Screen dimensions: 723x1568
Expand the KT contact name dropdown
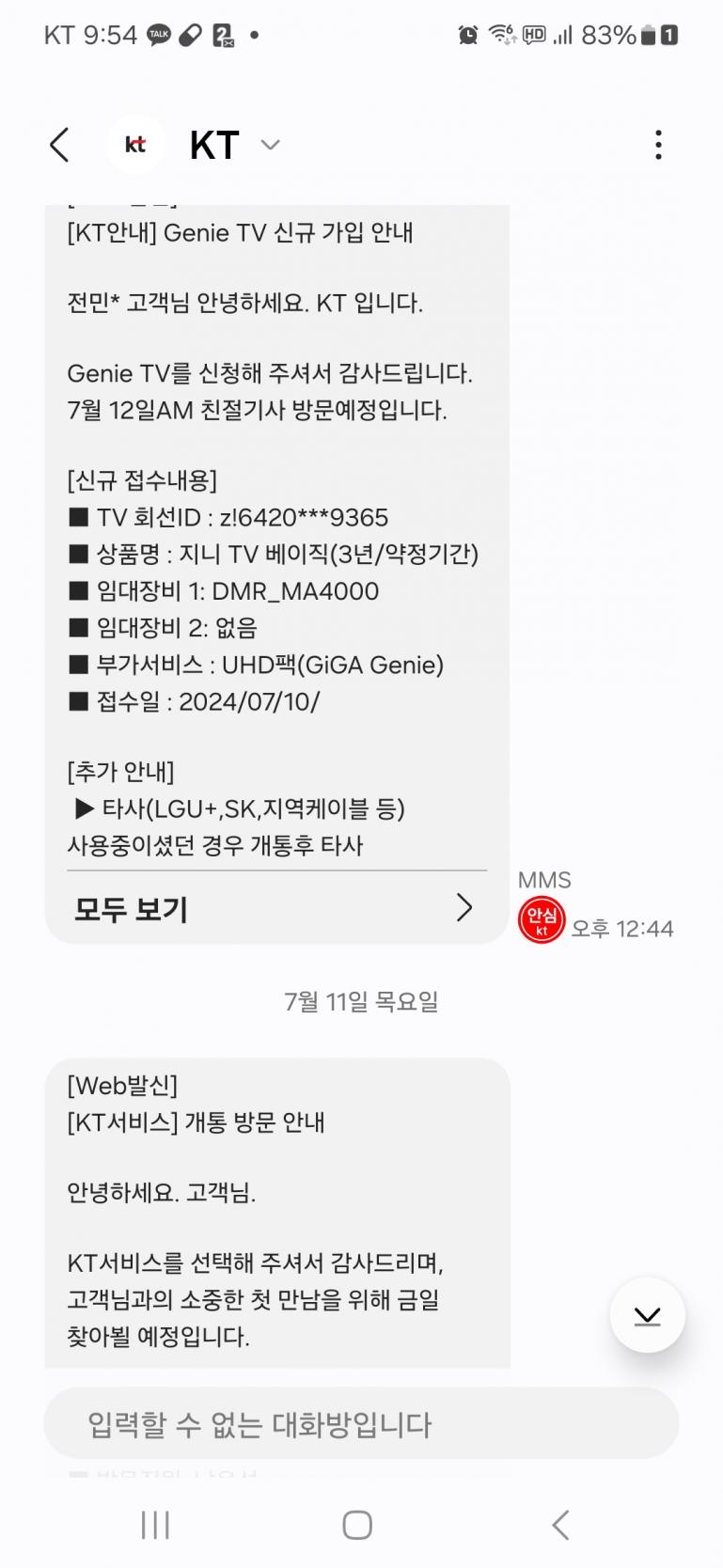point(270,145)
